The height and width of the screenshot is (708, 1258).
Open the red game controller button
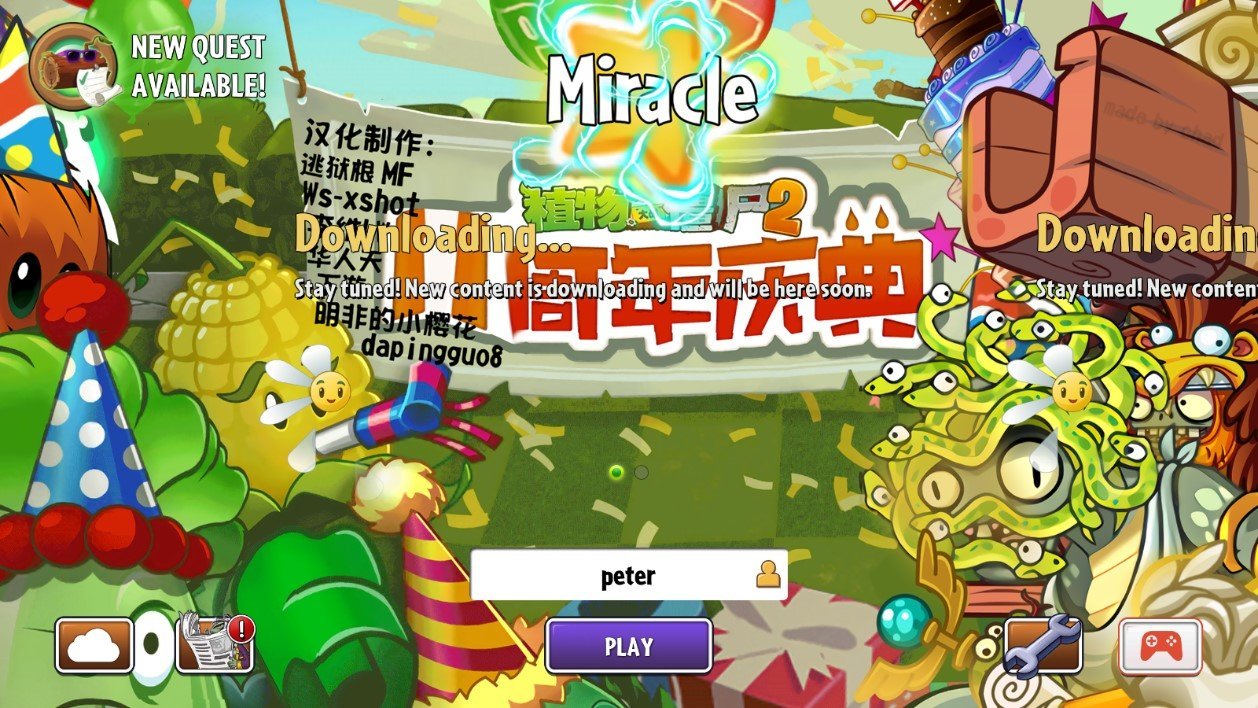pyautogui.click(x=1161, y=646)
